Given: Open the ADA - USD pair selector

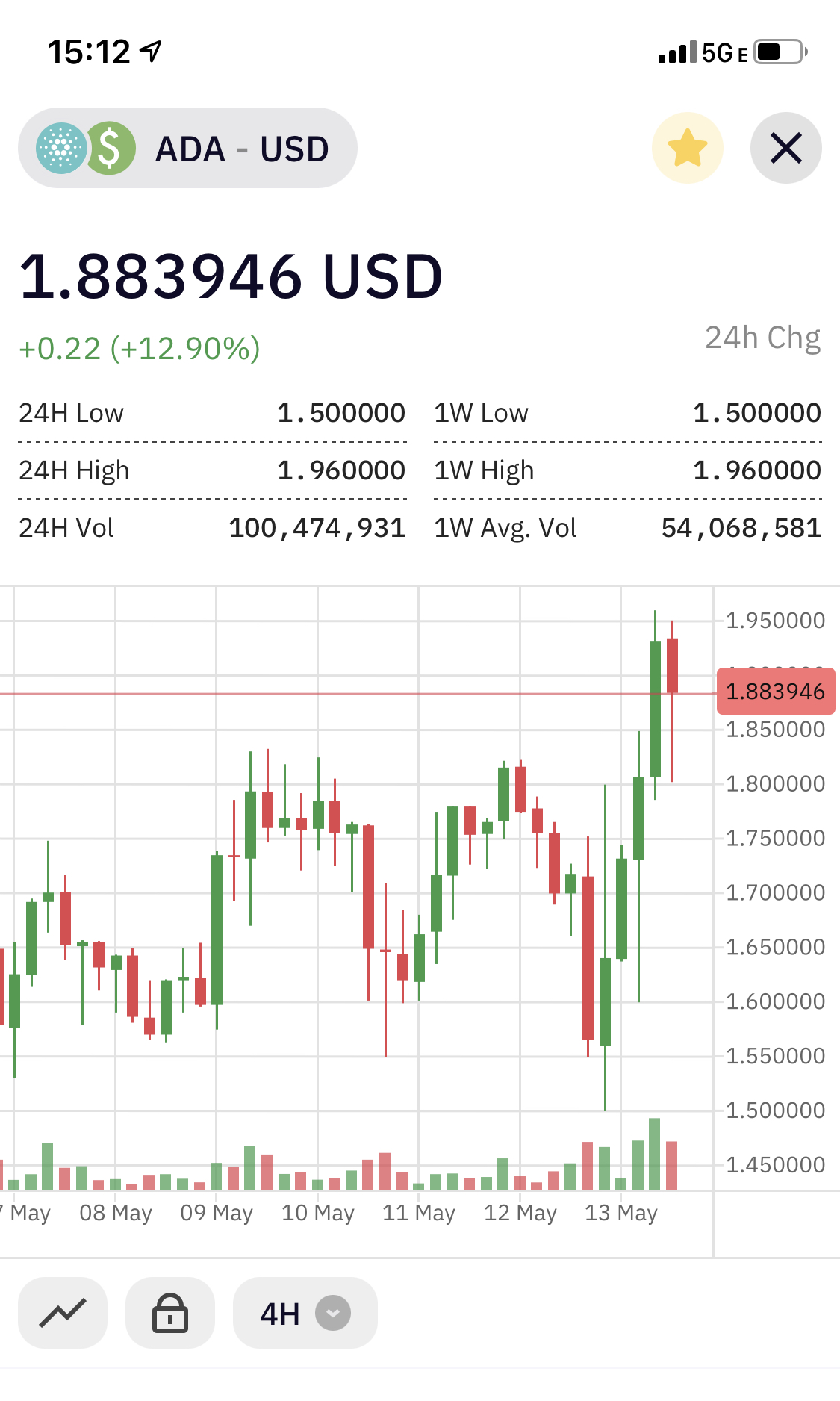Looking at the screenshot, I should tap(187, 149).
